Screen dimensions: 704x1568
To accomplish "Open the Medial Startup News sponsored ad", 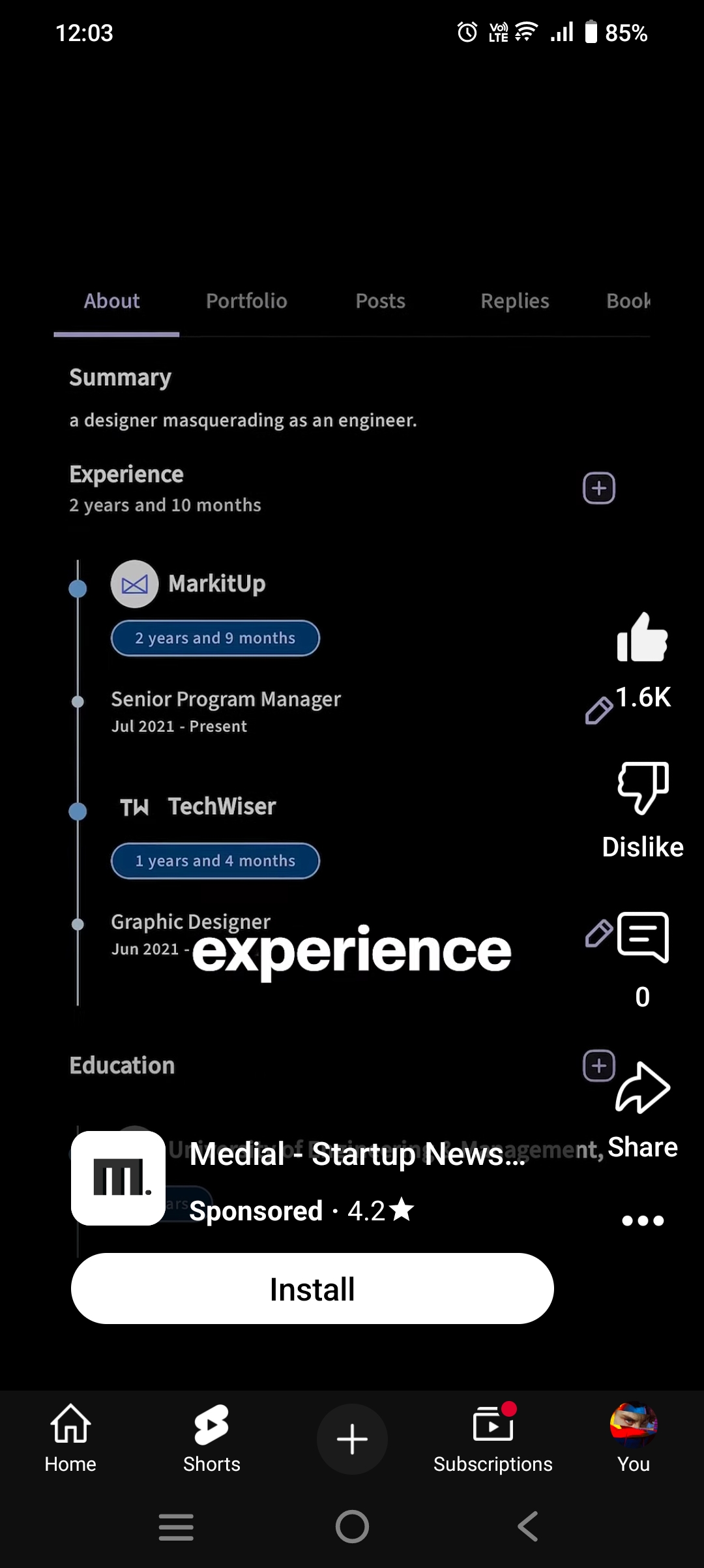I will click(x=357, y=1154).
